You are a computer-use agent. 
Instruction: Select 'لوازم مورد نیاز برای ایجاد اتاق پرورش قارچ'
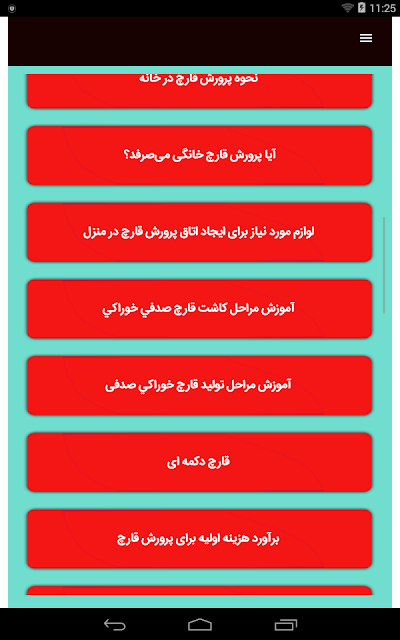(199, 232)
